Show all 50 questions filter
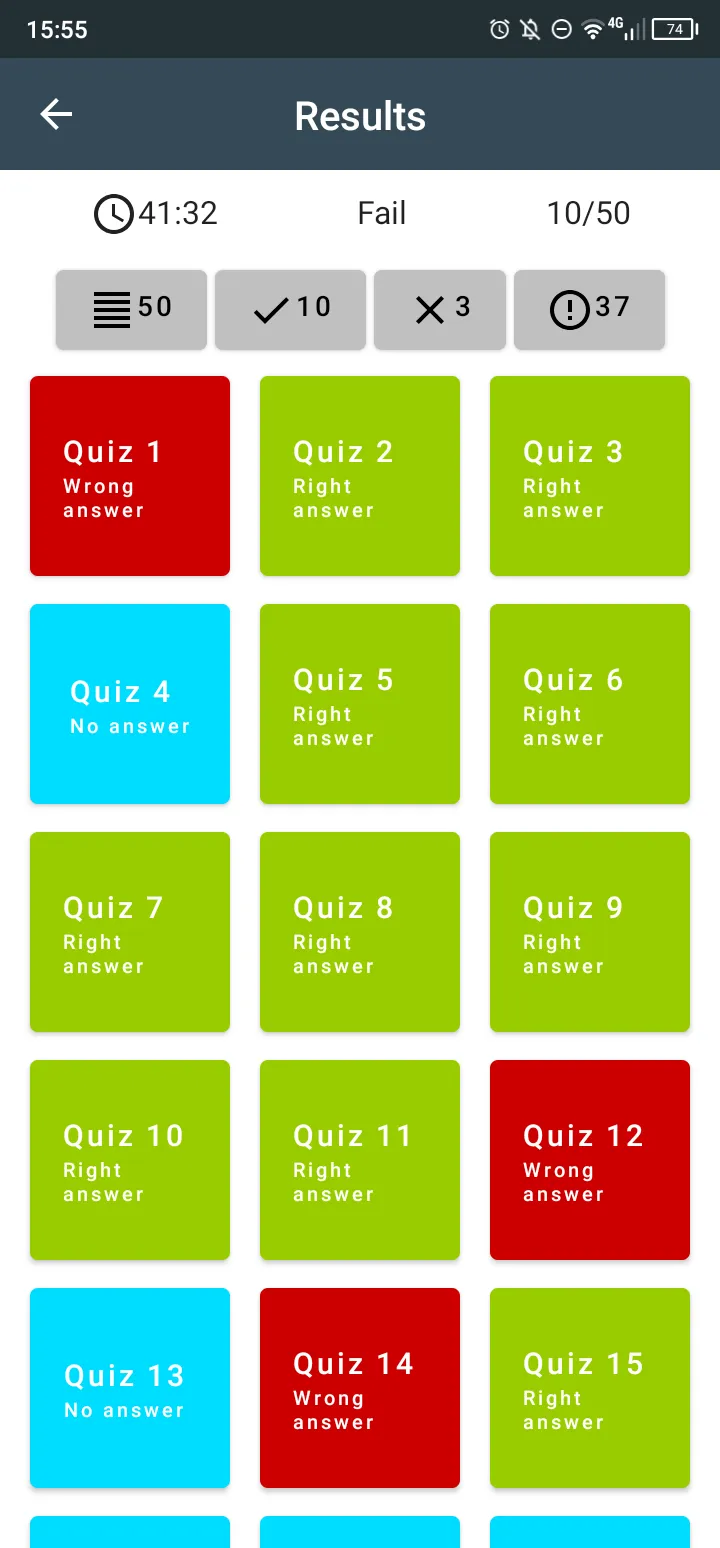 click(x=131, y=309)
